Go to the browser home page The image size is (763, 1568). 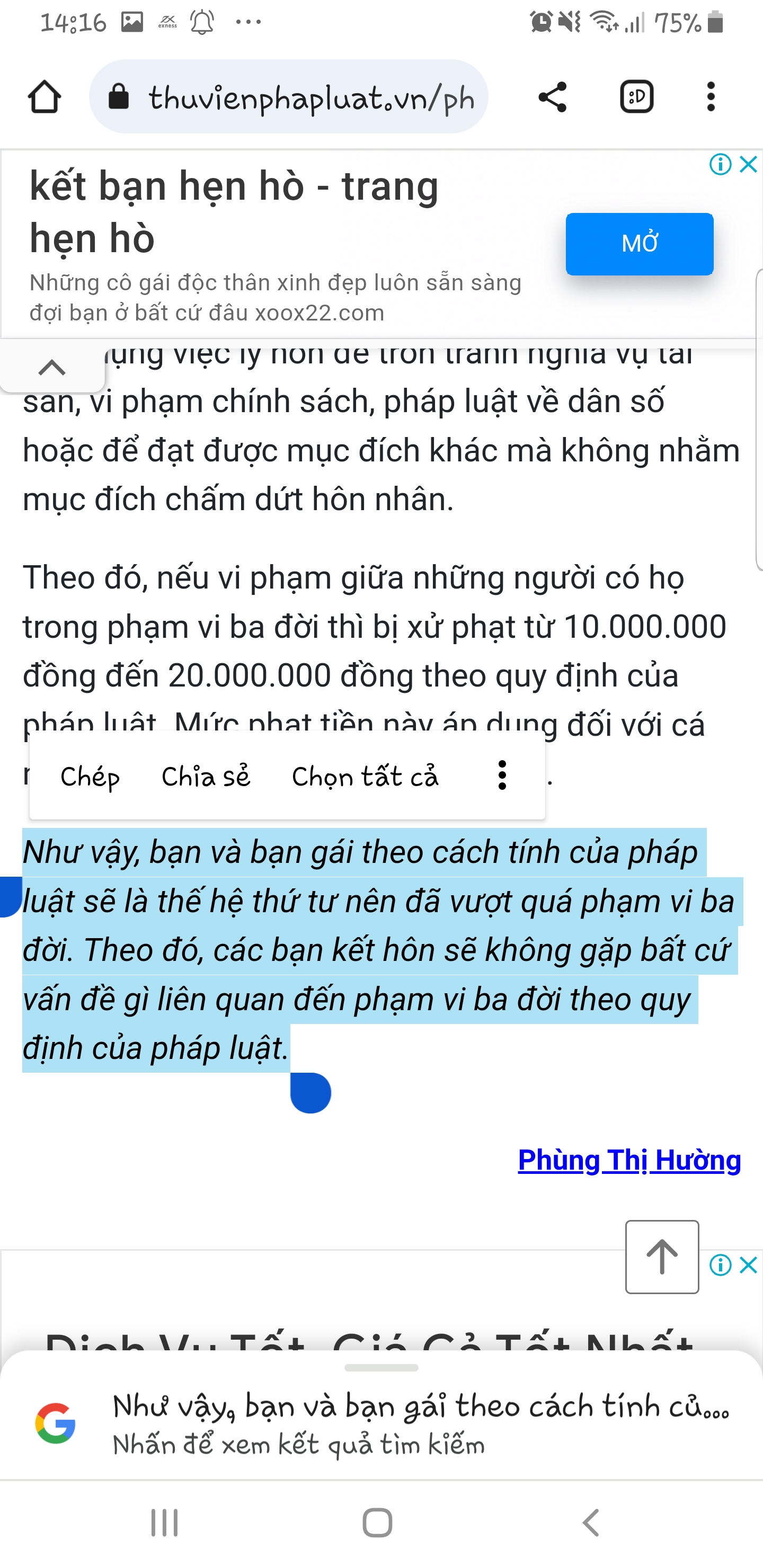pyautogui.click(x=45, y=97)
